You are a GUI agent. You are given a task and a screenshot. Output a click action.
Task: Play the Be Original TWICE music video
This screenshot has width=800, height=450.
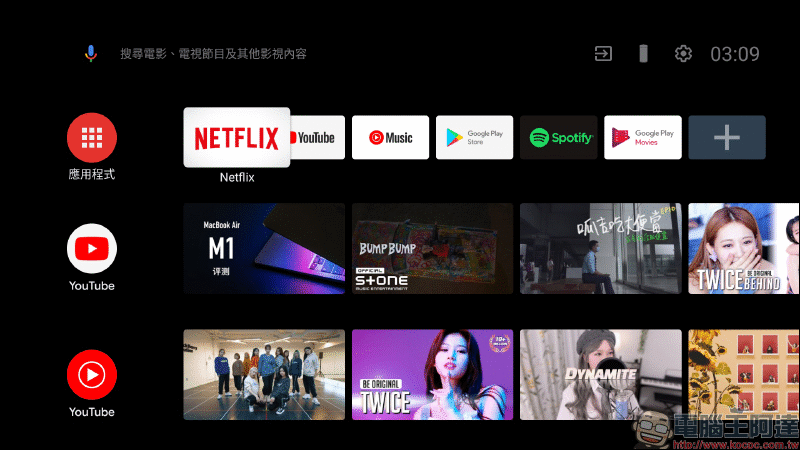(x=432, y=375)
